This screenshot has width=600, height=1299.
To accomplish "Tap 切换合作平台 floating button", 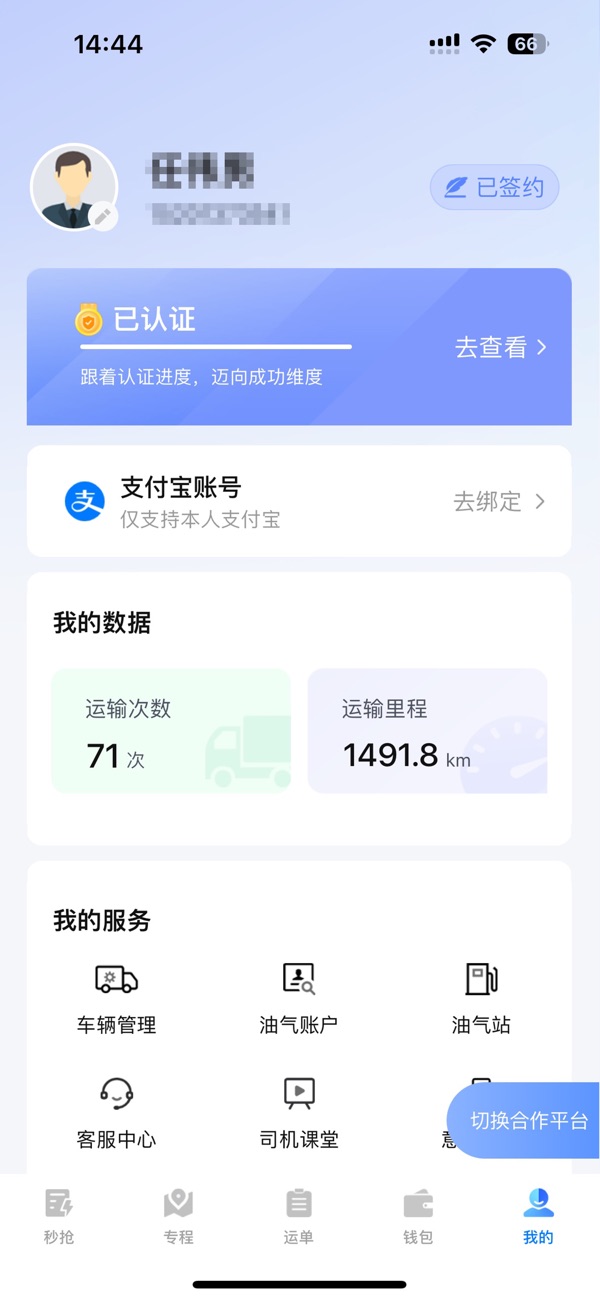I will tap(523, 1120).
